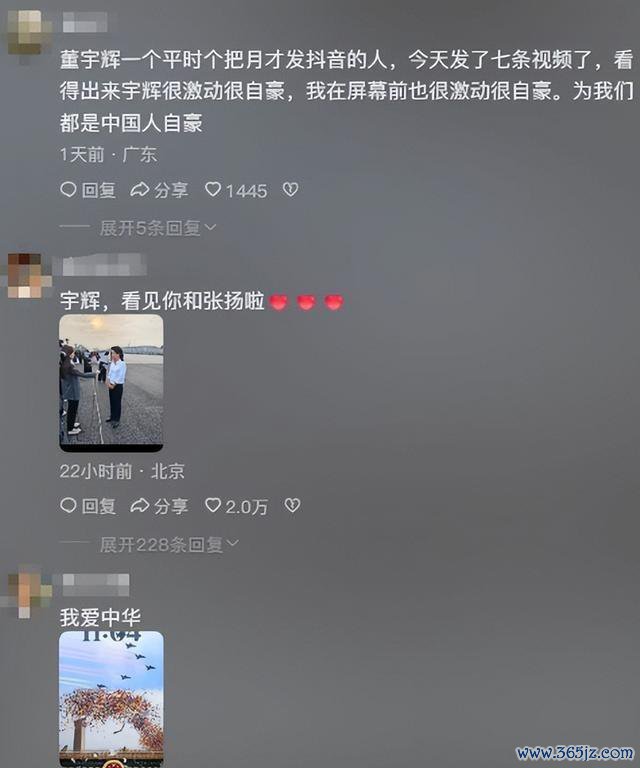Reply to the 董宇辉 七条视频 comment

pyautogui.click(x=88, y=190)
